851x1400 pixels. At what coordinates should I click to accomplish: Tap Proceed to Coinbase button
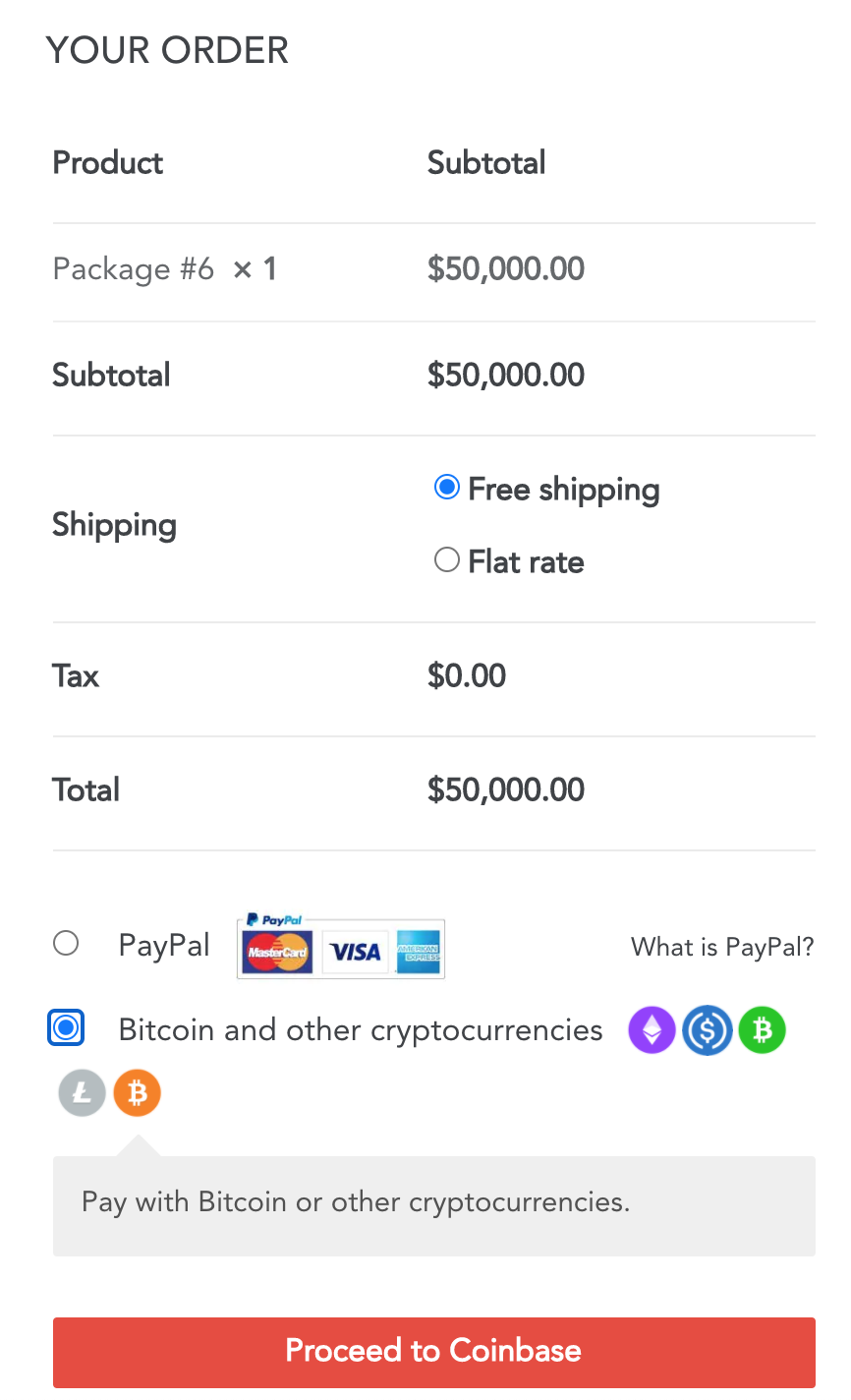[x=433, y=1351]
